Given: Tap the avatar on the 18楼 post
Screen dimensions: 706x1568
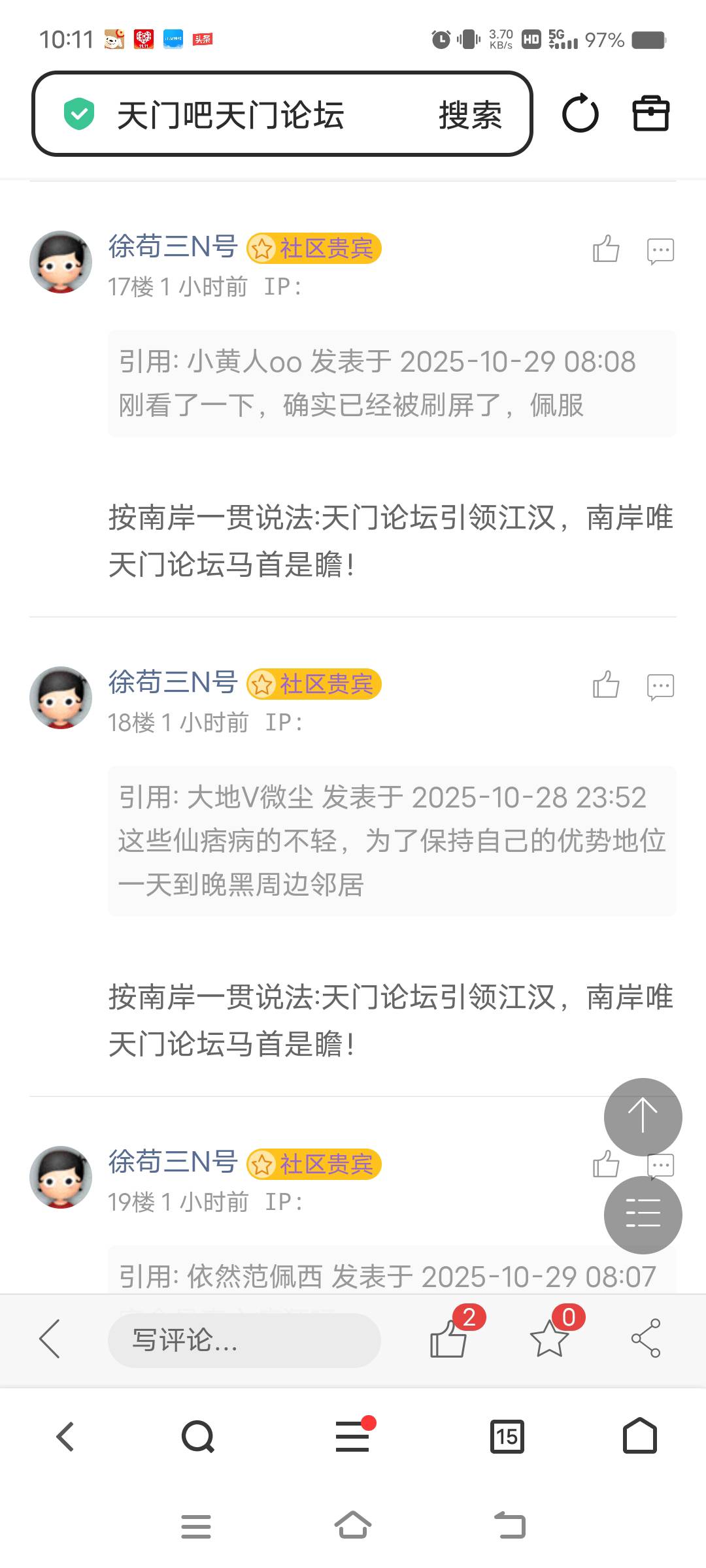Looking at the screenshot, I should (x=61, y=698).
